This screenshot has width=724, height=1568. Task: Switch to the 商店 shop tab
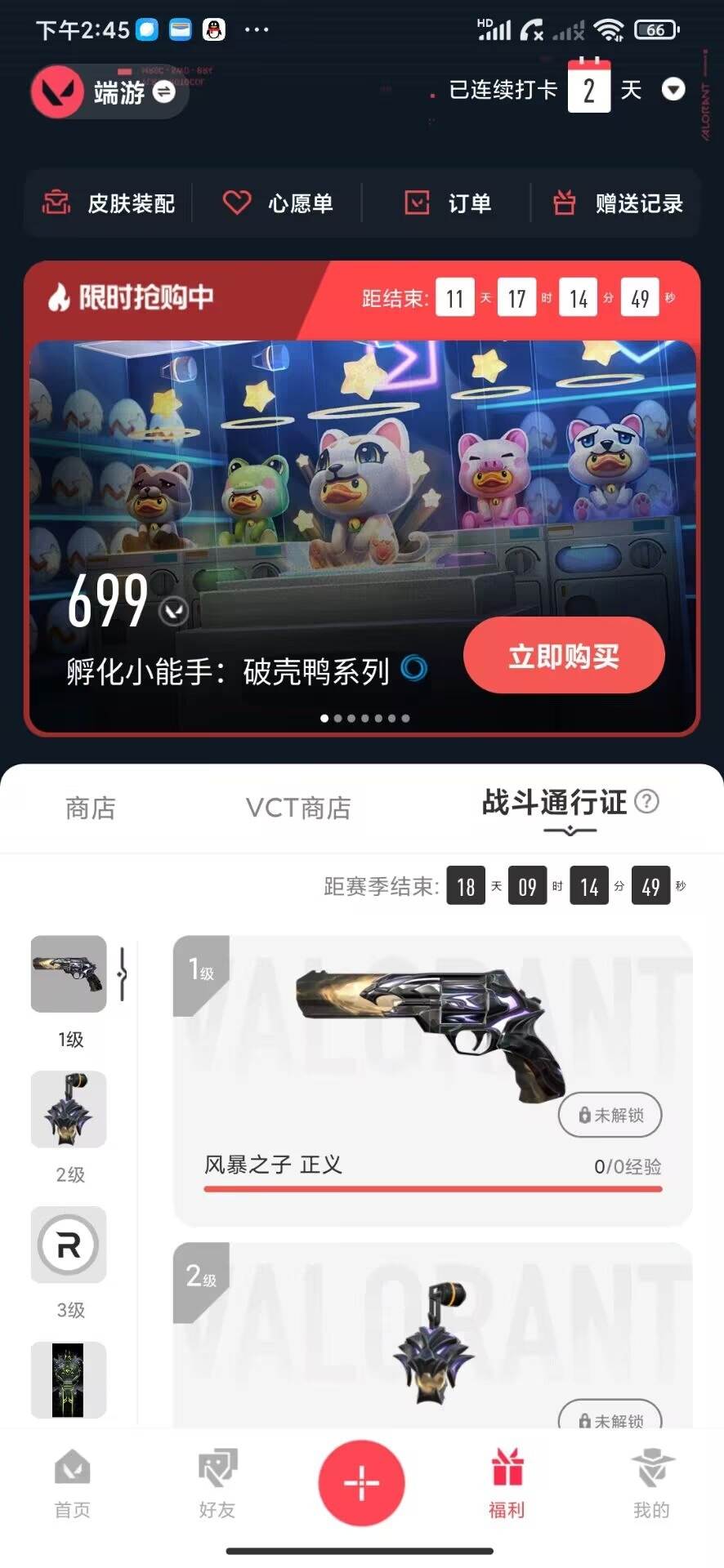pos(89,808)
